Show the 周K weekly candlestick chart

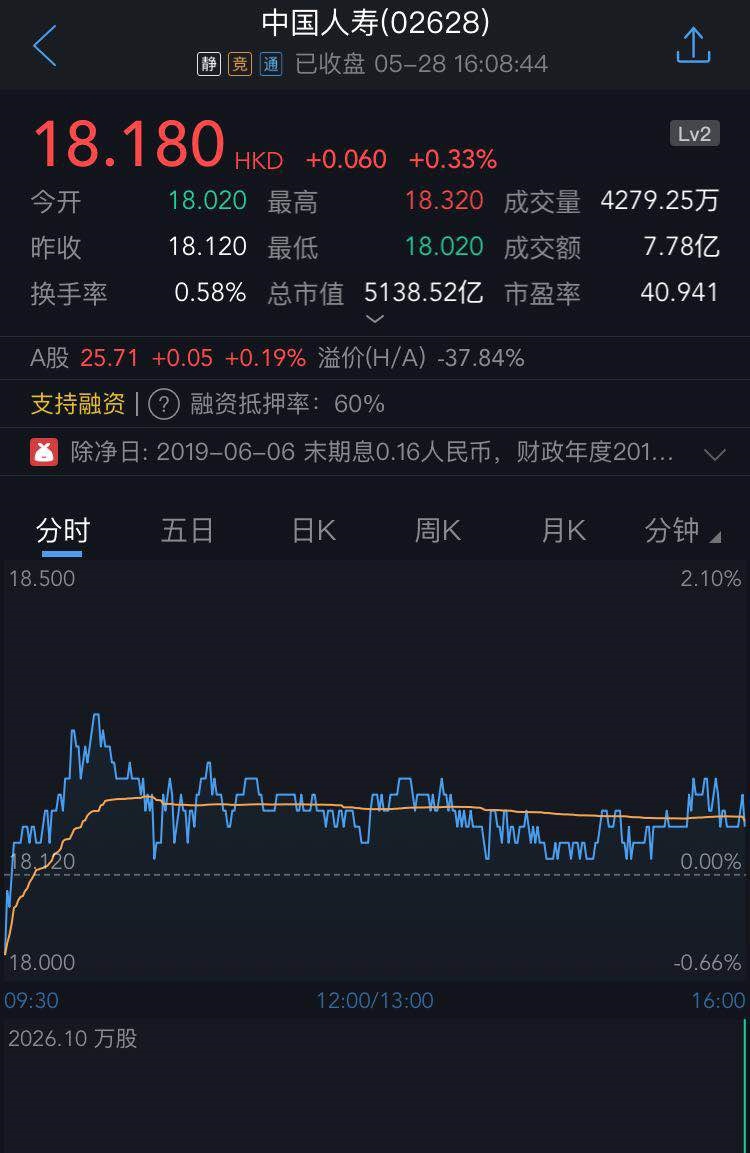pos(438,530)
